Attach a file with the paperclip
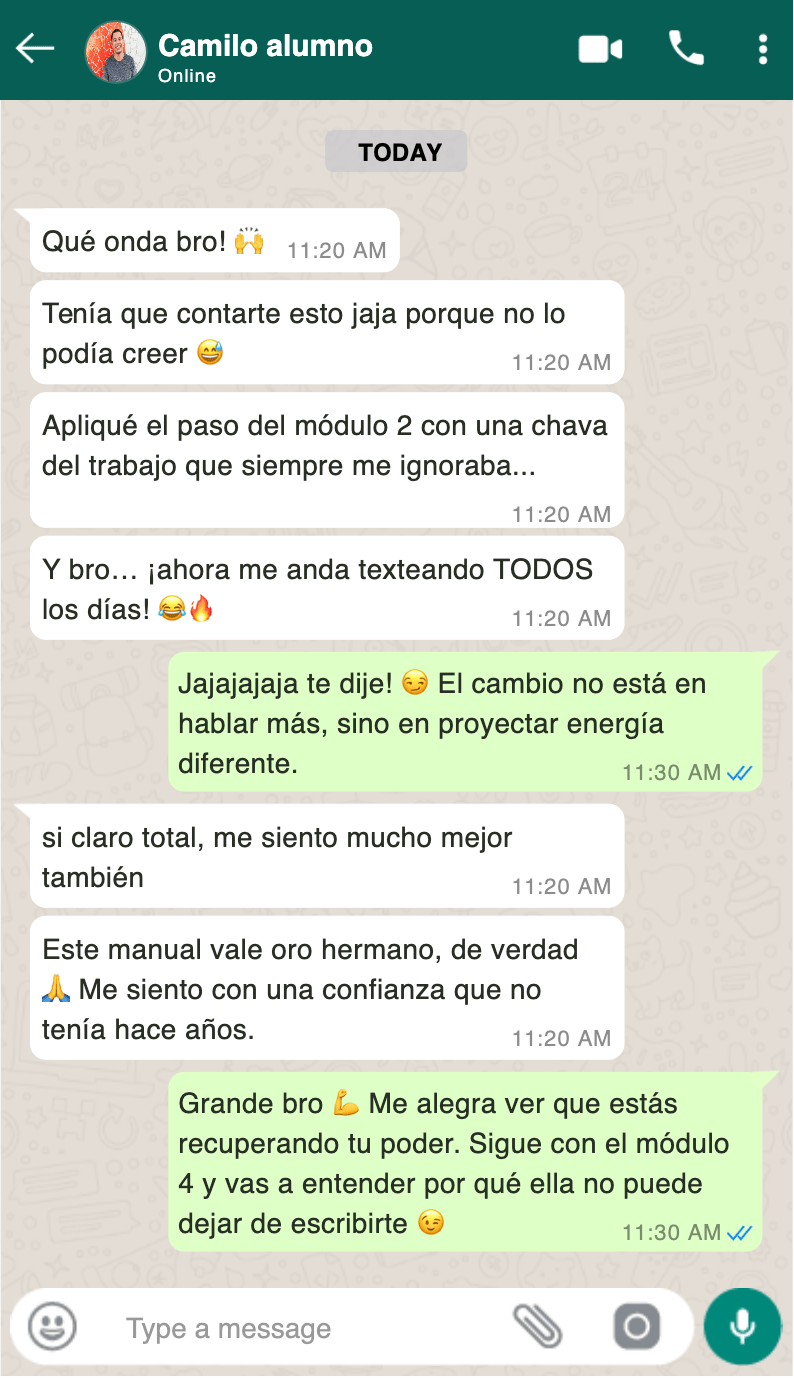This screenshot has height=1378, width=794. 538,1327
